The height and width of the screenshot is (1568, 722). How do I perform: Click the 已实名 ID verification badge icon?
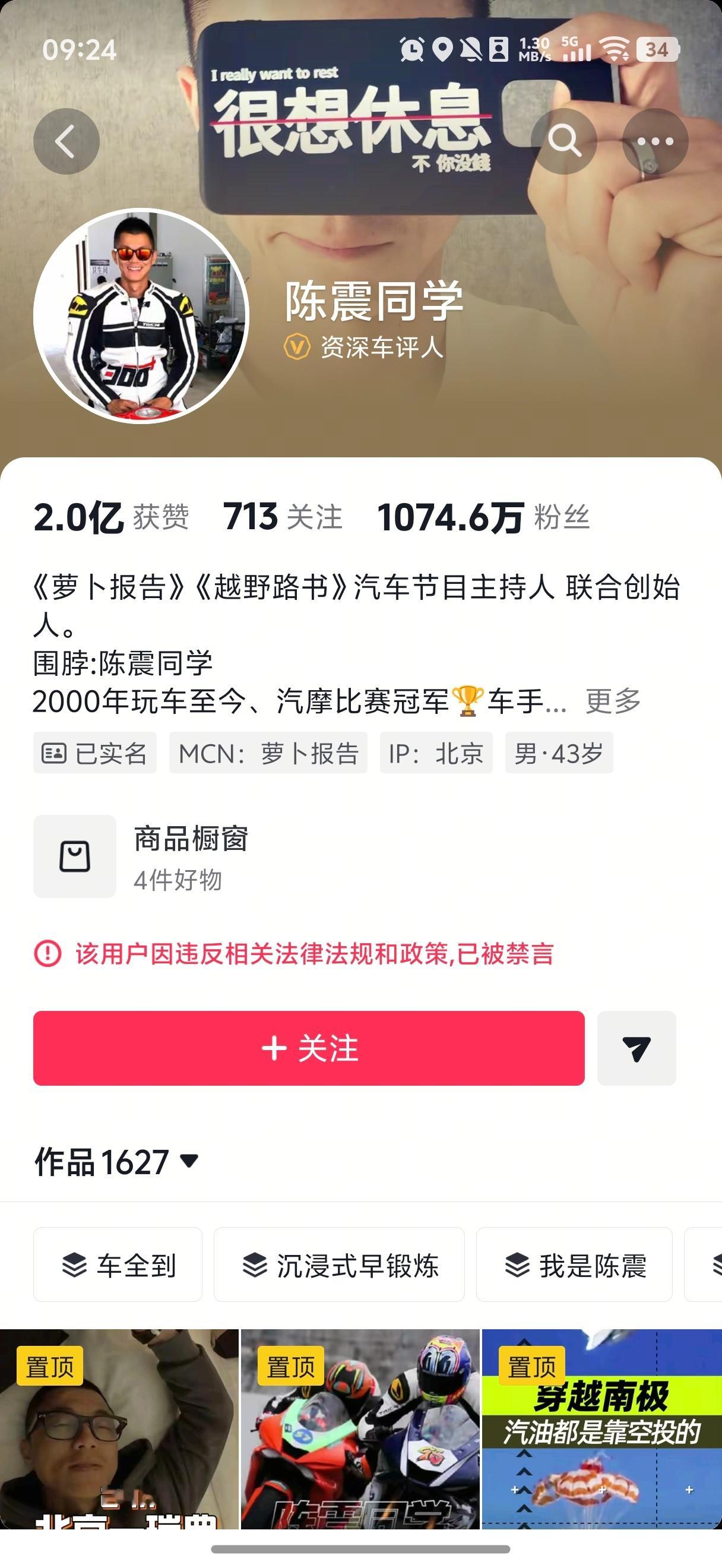pyautogui.click(x=55, y=753)
